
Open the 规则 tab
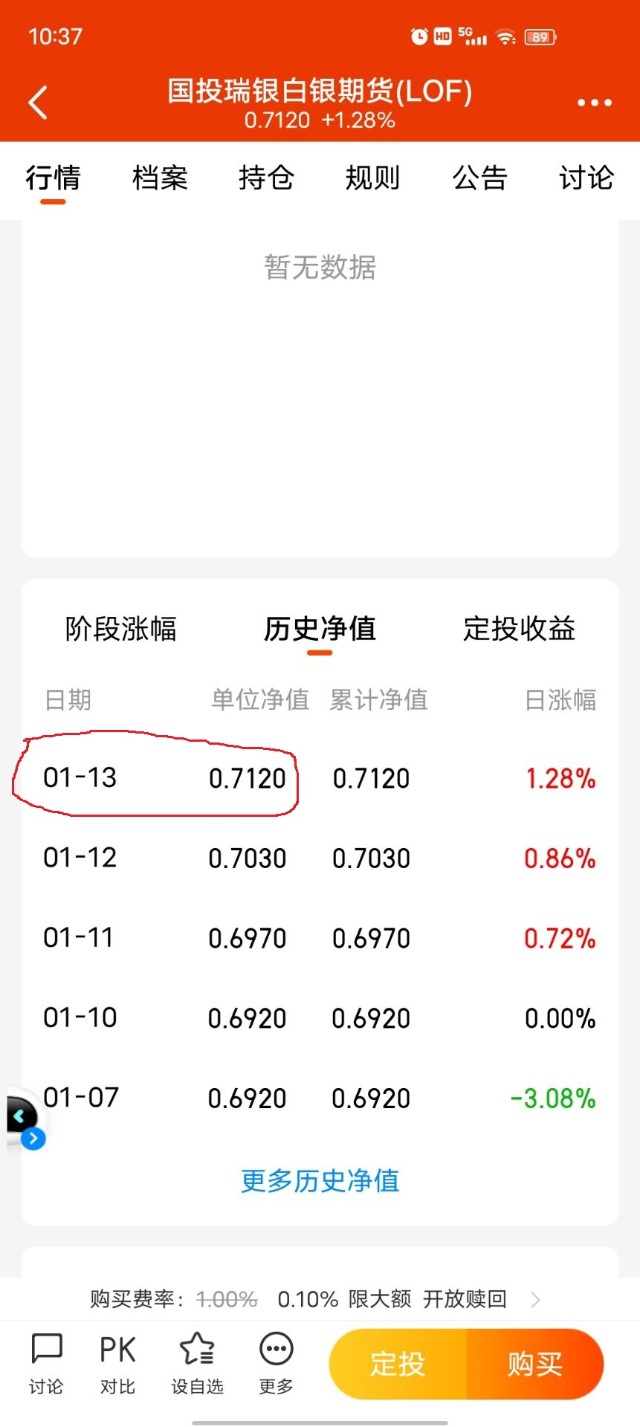coord(373,178)
